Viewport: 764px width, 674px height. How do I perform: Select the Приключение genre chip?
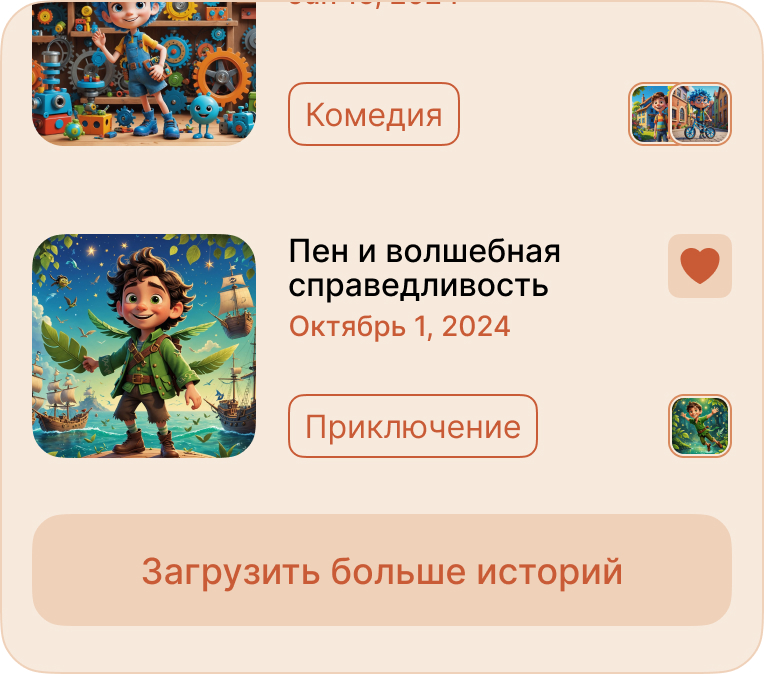pyautogui.click(x=412, y=426)
